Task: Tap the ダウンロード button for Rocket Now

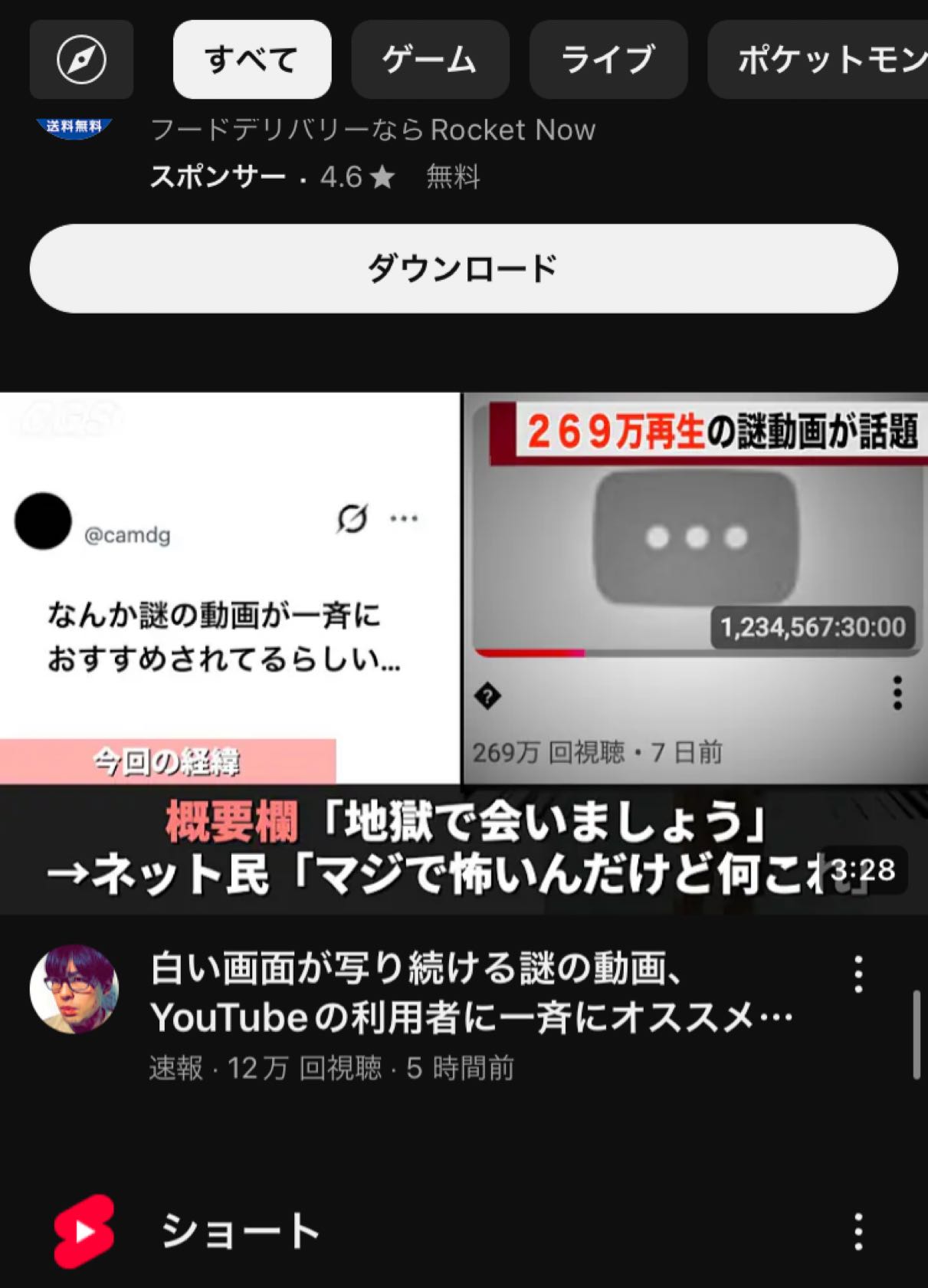Action: click(x=464, y=268)
